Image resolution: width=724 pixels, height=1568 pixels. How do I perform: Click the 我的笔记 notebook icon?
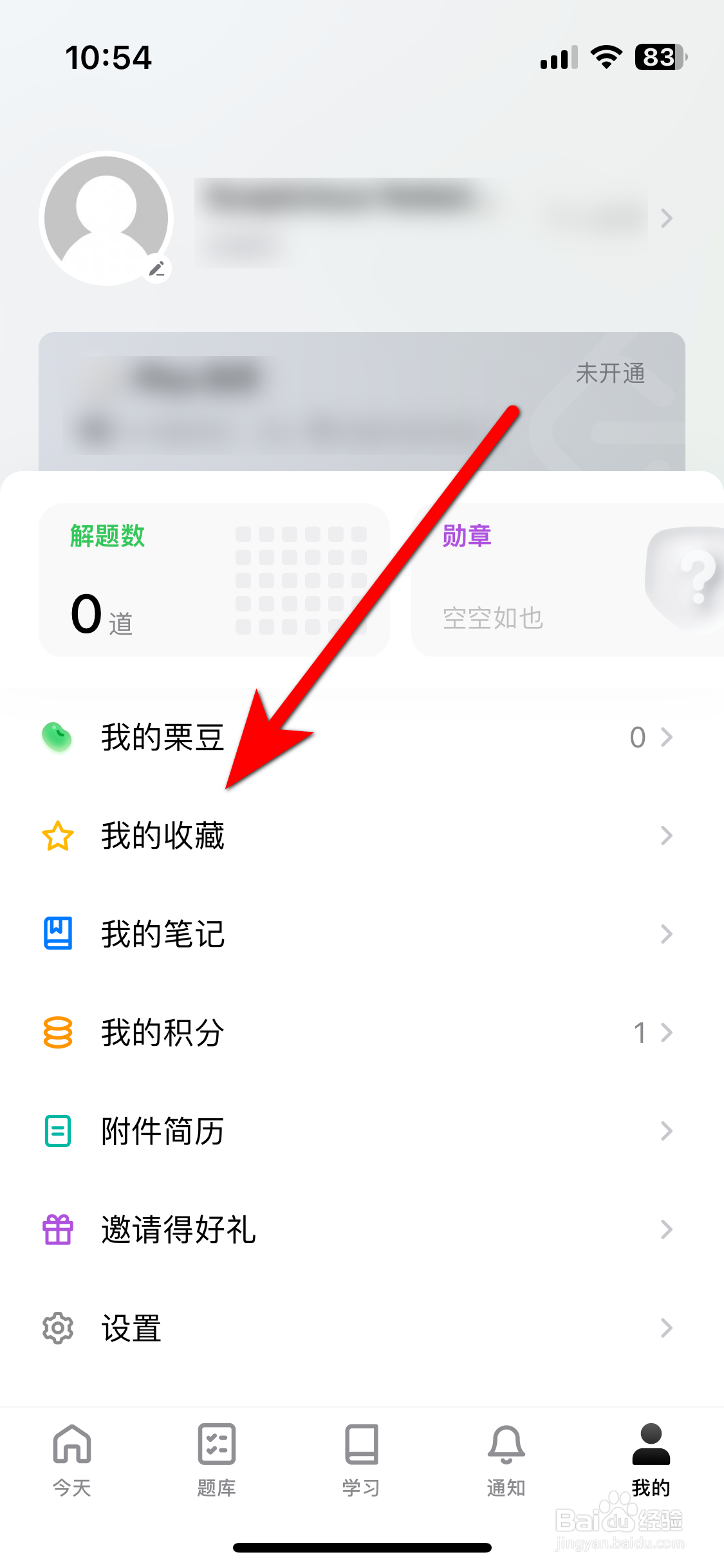click(x=57, y=935)
